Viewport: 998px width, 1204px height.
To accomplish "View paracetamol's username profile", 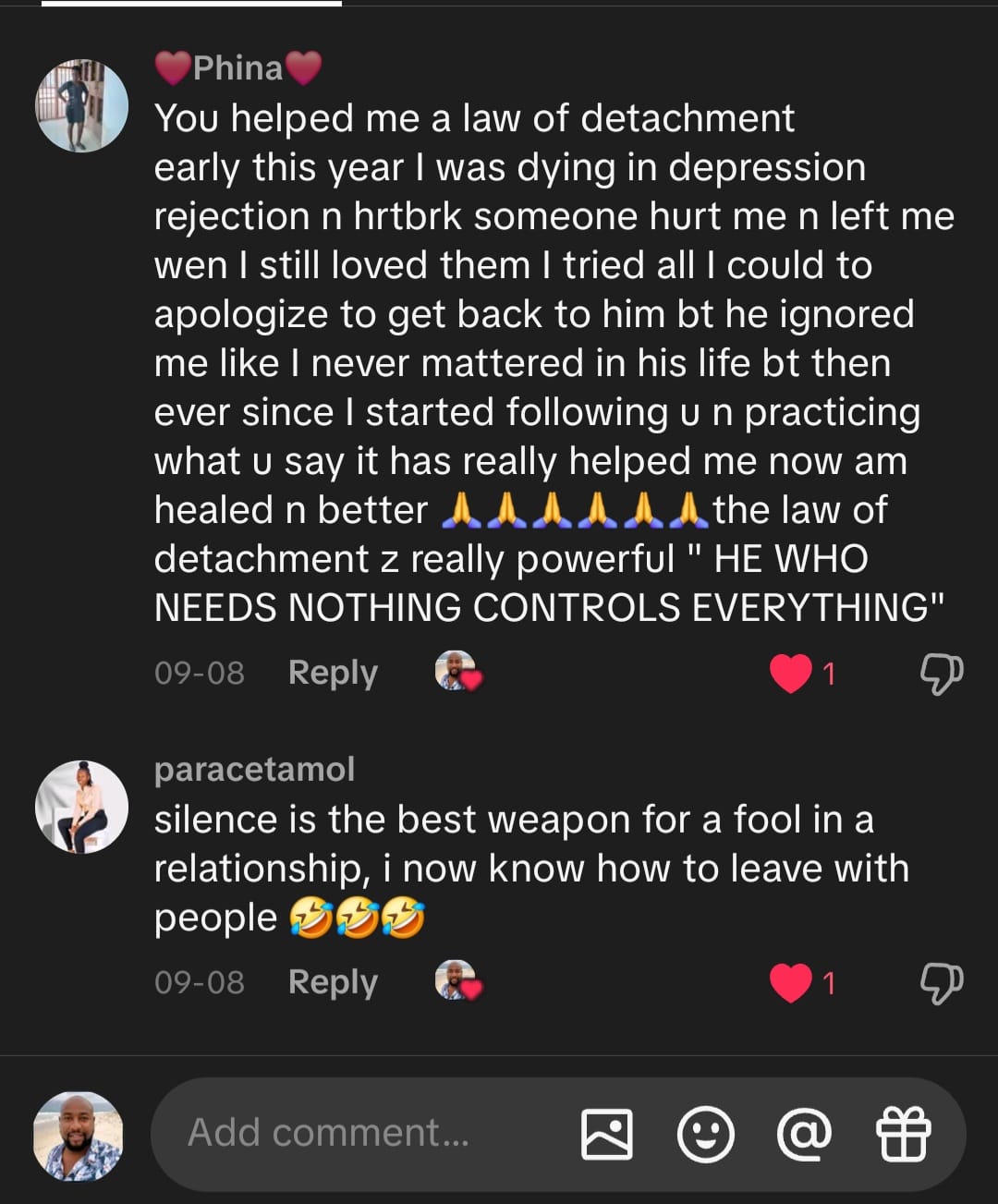I will [x=254, y=769].
